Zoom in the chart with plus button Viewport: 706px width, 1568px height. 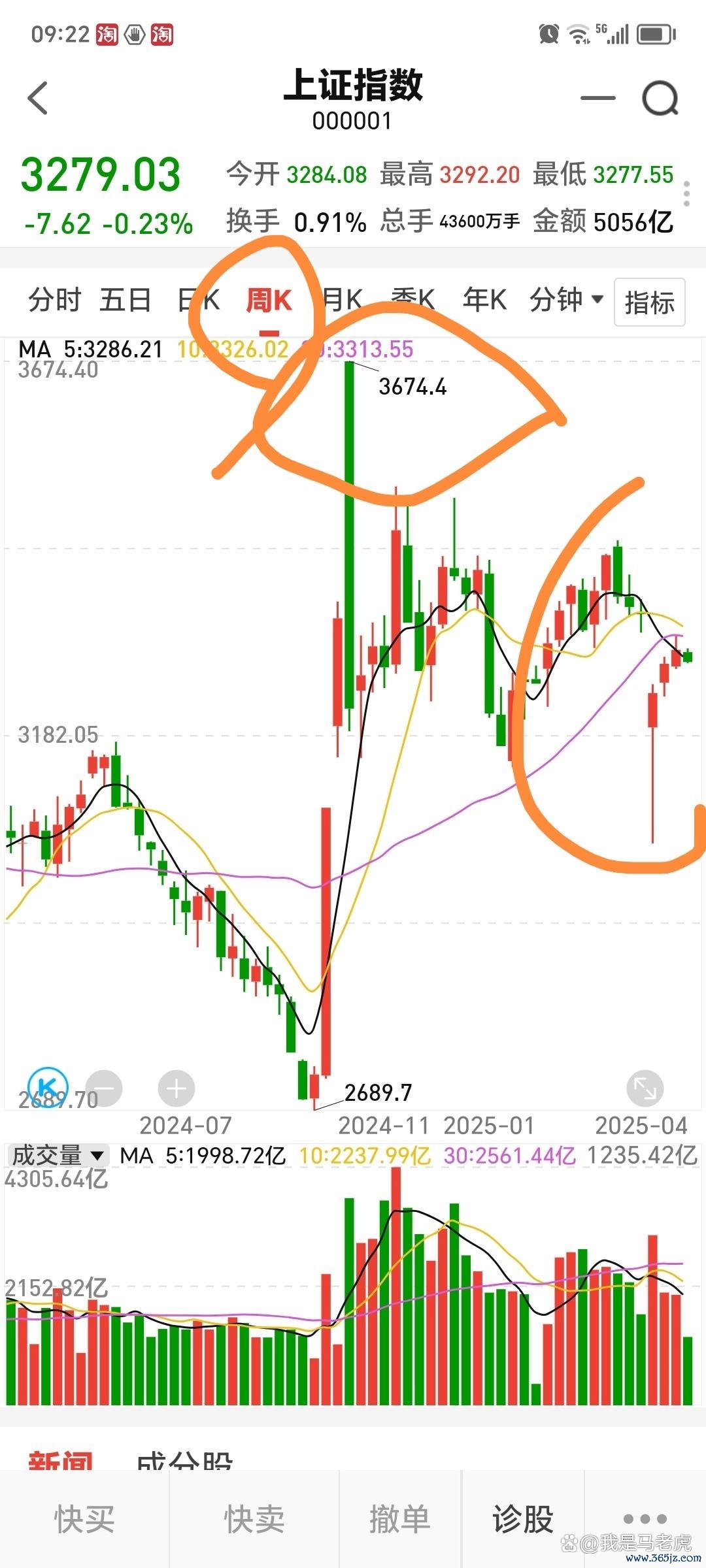tap(176, 1088)
